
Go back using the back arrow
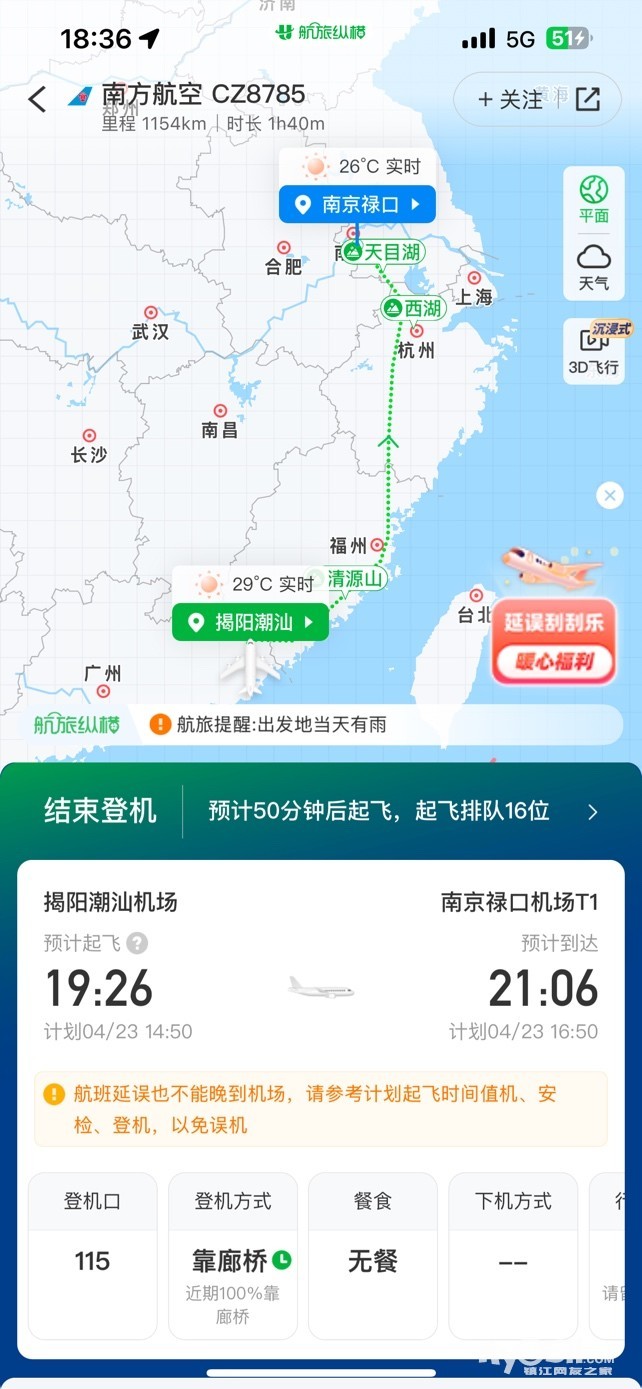pyautogui.click(x=37, y=99)
